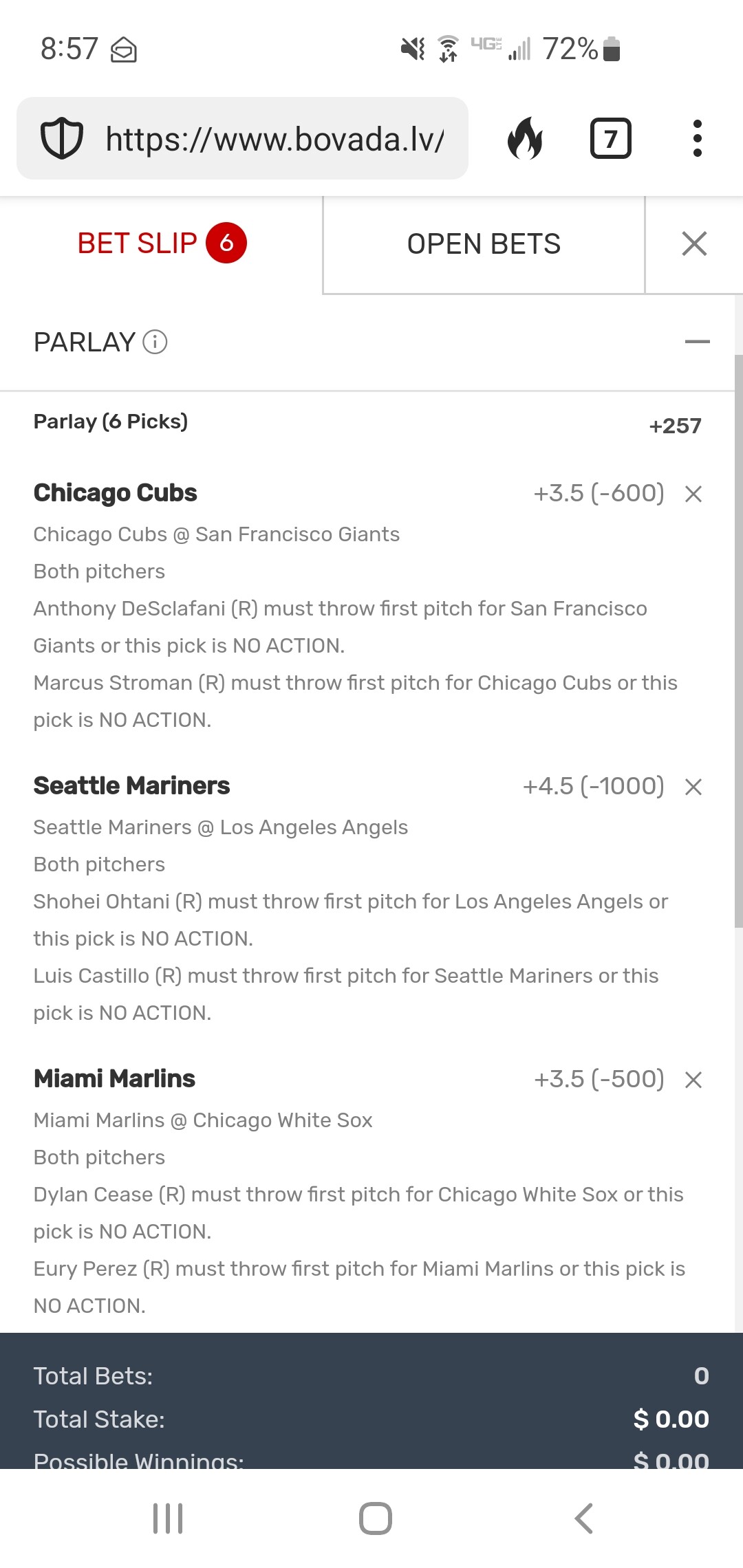Switch to the Bet Slip tab
Image resolution: width=743 pixels, height=1568 pixels.
tap(161, 243)
